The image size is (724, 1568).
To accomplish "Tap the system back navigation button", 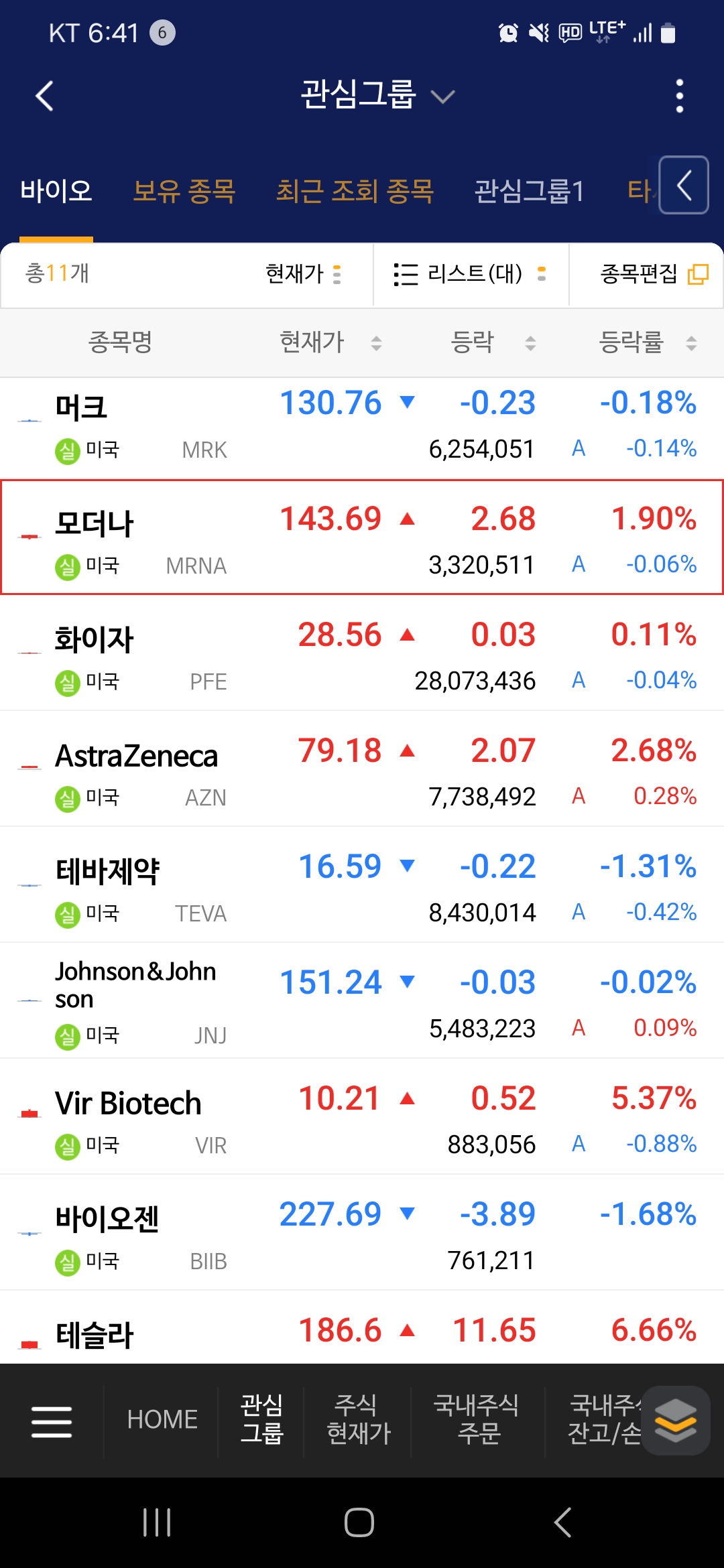I will [x=563, y=1522].
